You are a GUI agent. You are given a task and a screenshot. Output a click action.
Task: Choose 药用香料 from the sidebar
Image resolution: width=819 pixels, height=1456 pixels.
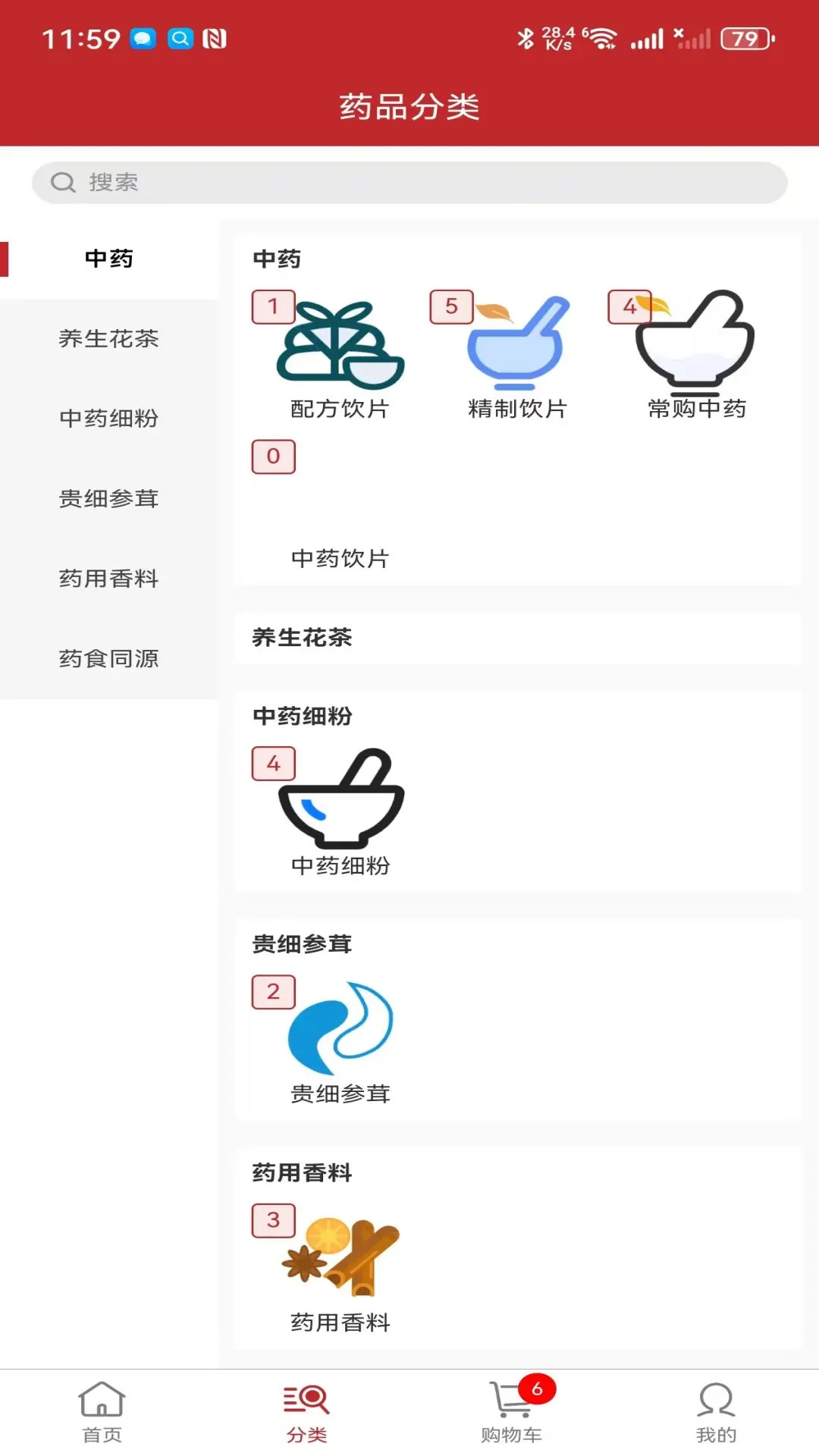coord(108,579)
